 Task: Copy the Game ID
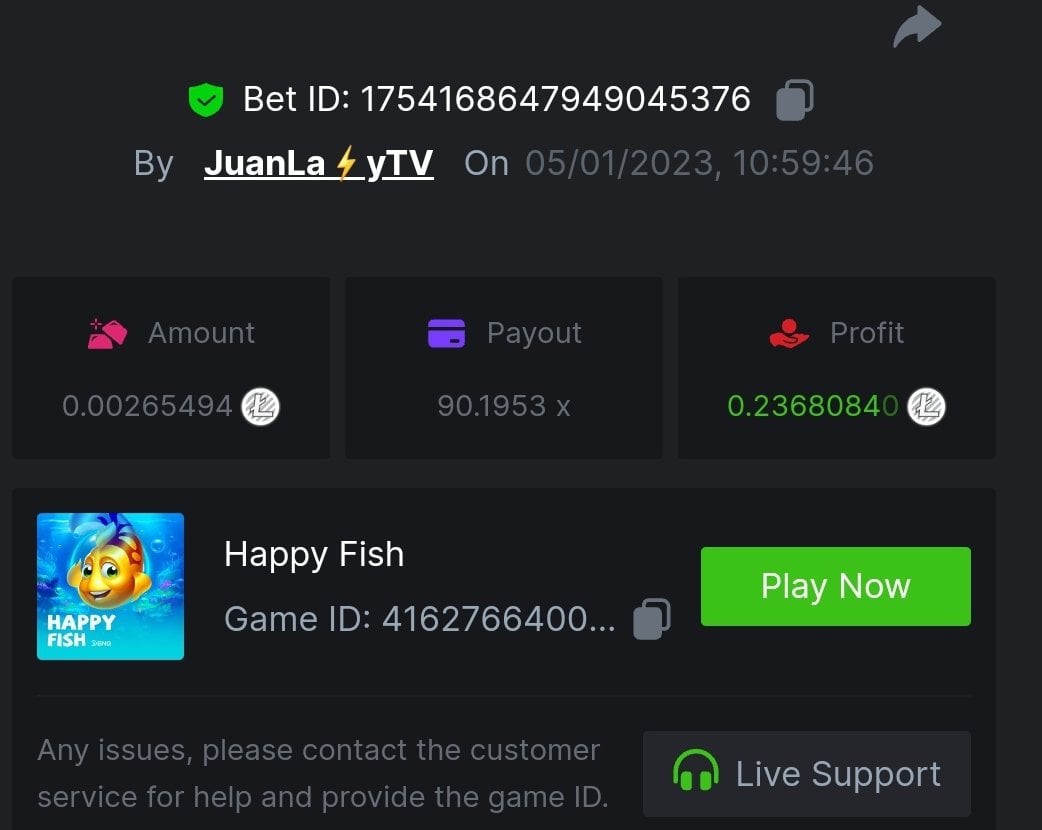pos(652,619)
